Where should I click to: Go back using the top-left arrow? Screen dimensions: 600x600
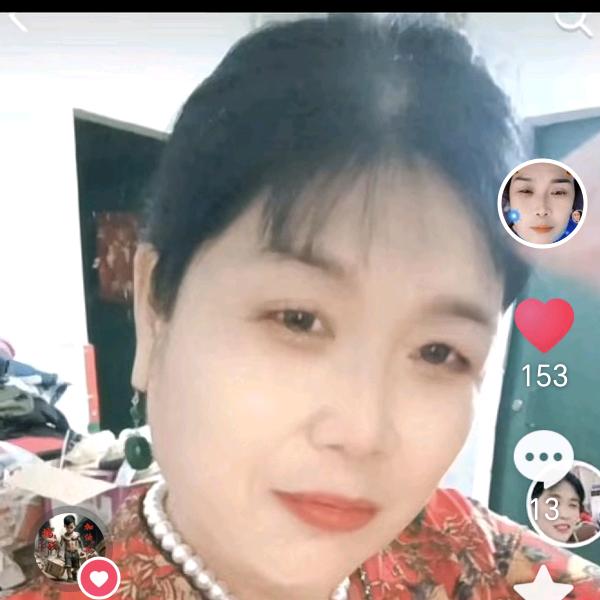[17, 21]
